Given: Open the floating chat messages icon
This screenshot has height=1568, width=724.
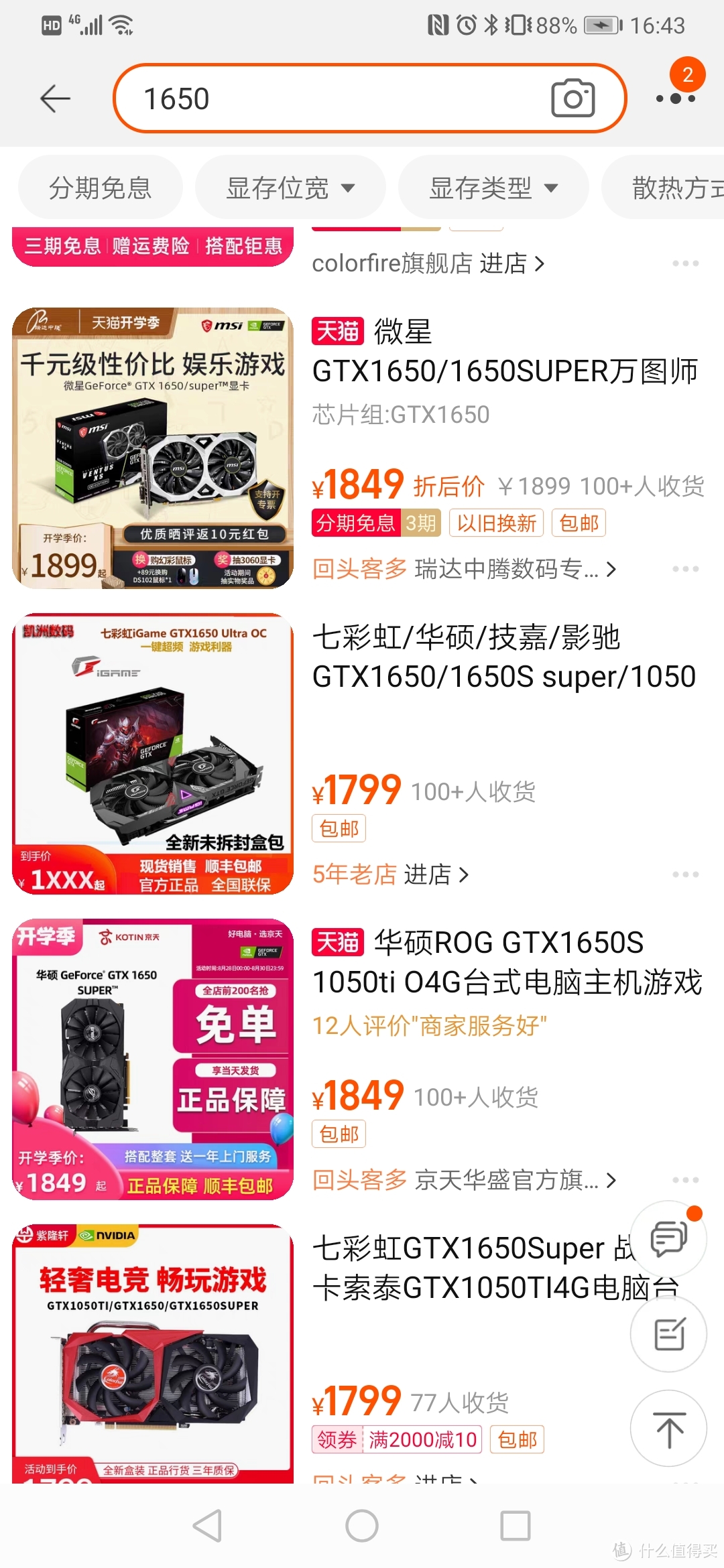Looking at the screenshot, I should (x=668, y=1239).
